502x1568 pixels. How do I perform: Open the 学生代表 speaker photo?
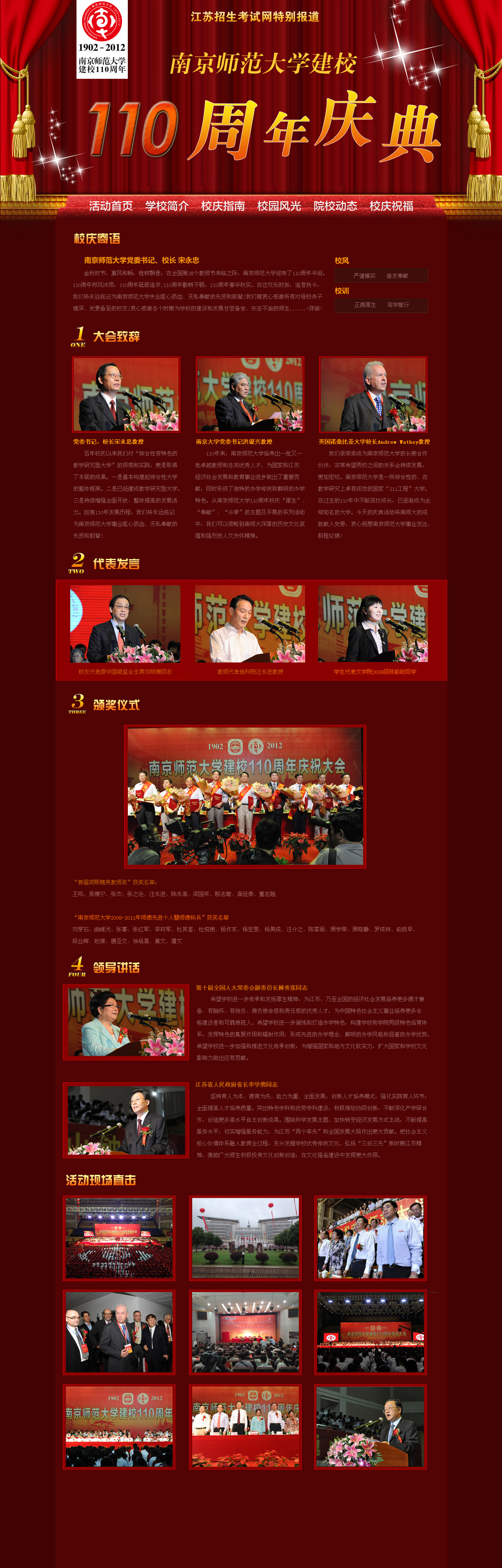(373, 624)
